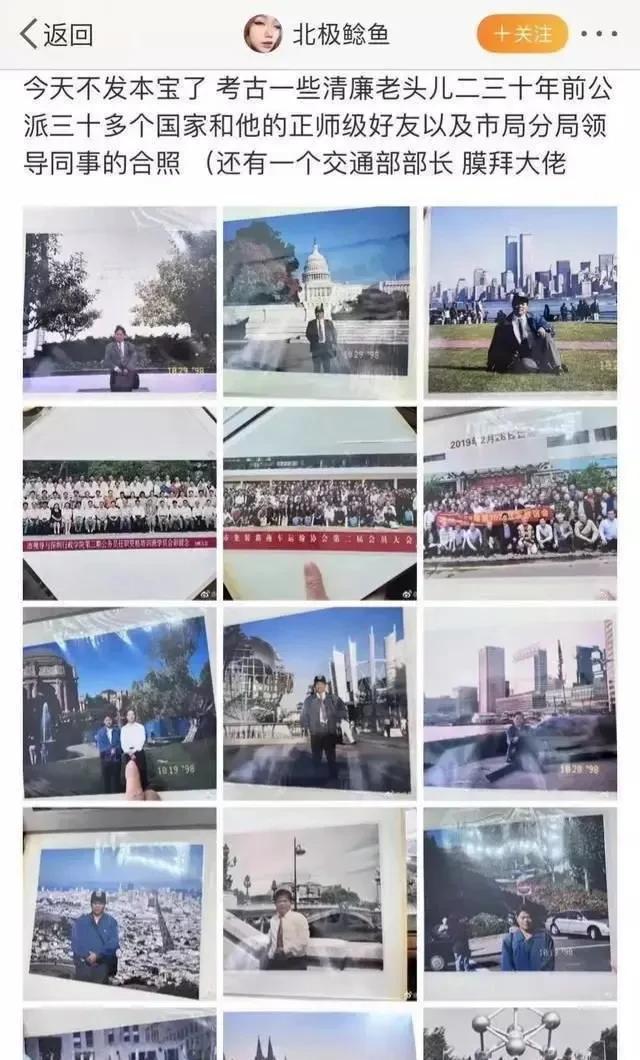Open the photo of the man beside garden trees

point(119,300)
